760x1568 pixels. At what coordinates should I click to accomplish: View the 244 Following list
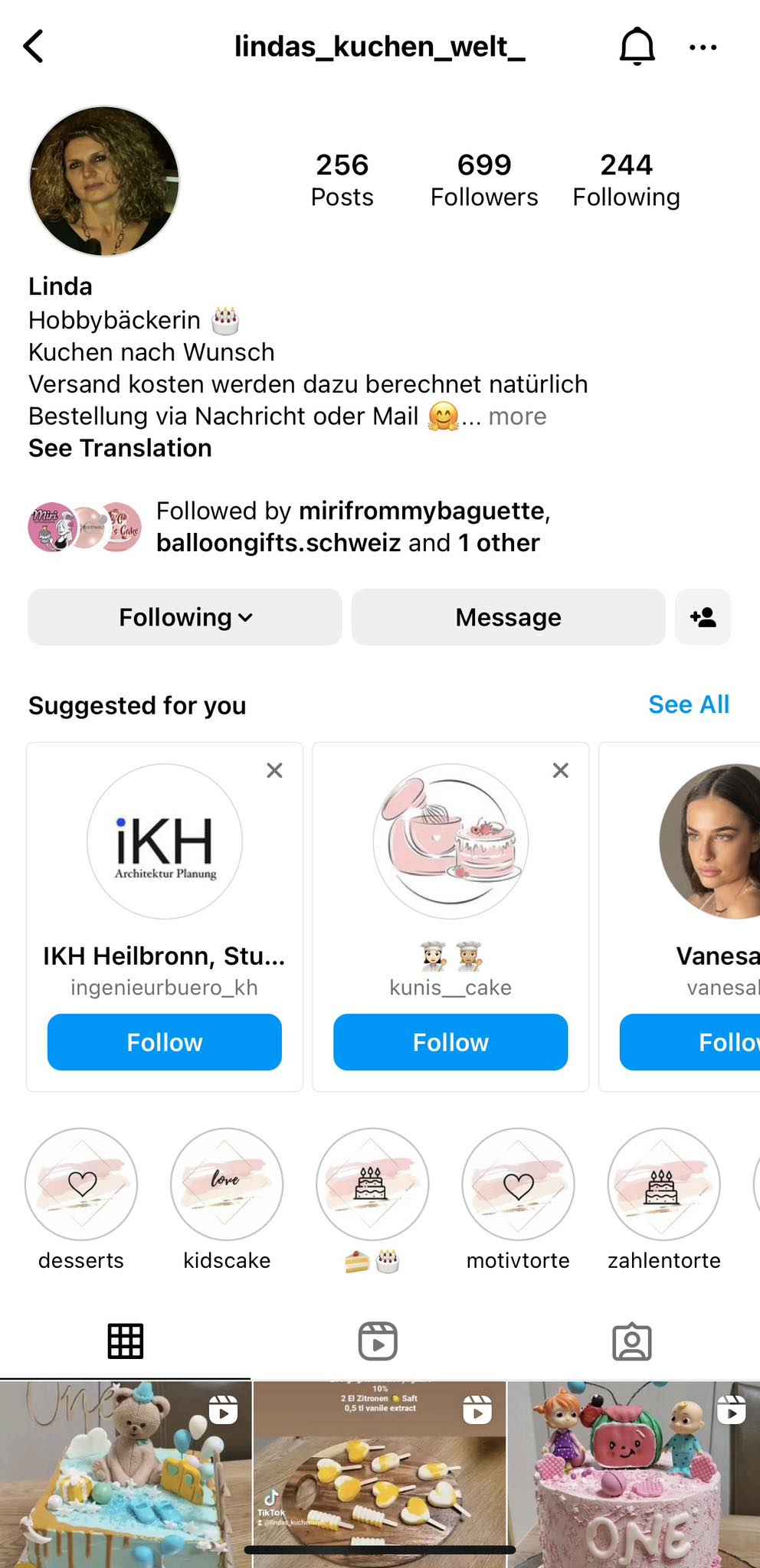pyautogui.click(x=626, y=180)
